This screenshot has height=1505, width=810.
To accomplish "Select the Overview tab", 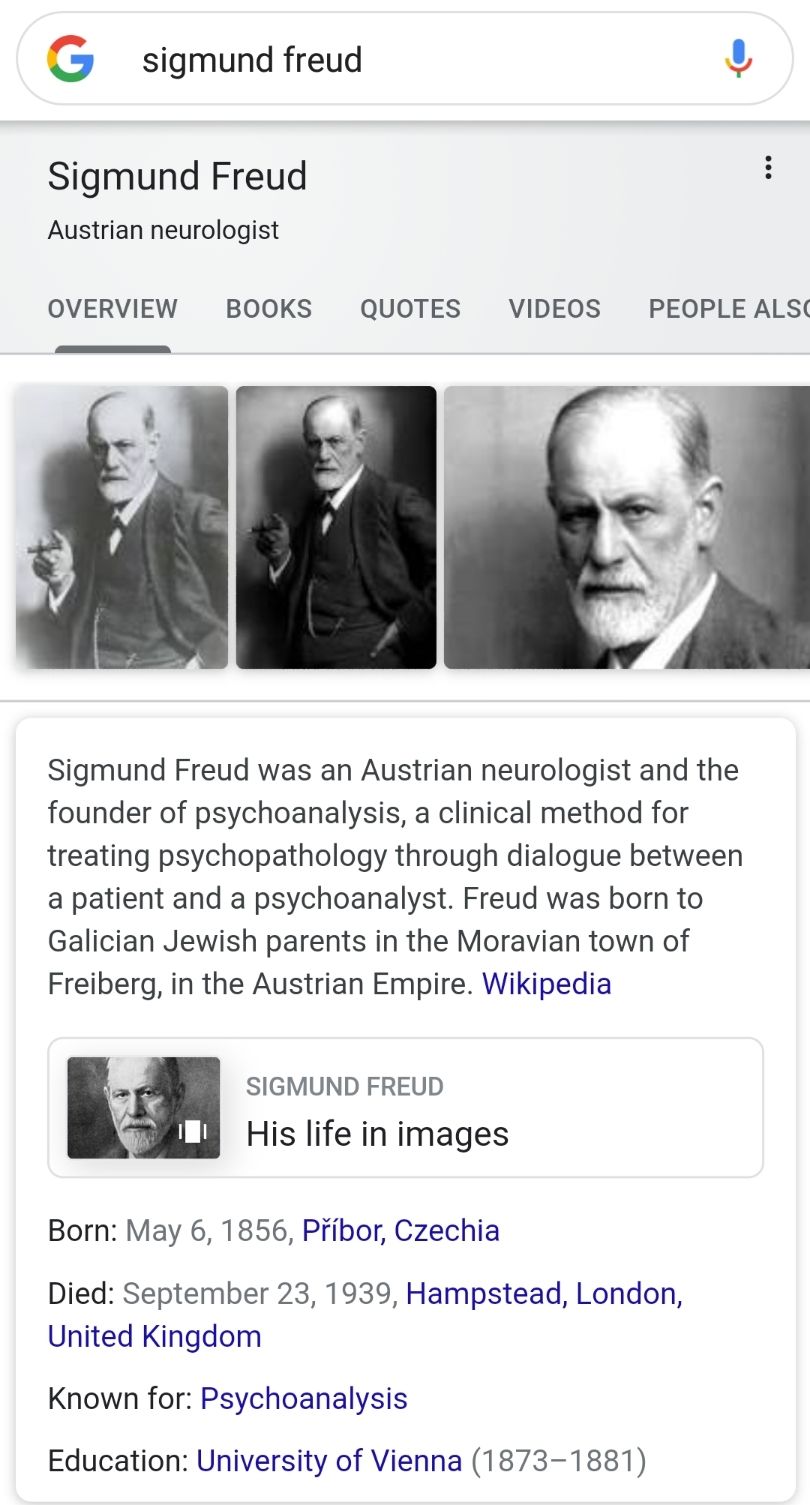I will tap(112, 309).
